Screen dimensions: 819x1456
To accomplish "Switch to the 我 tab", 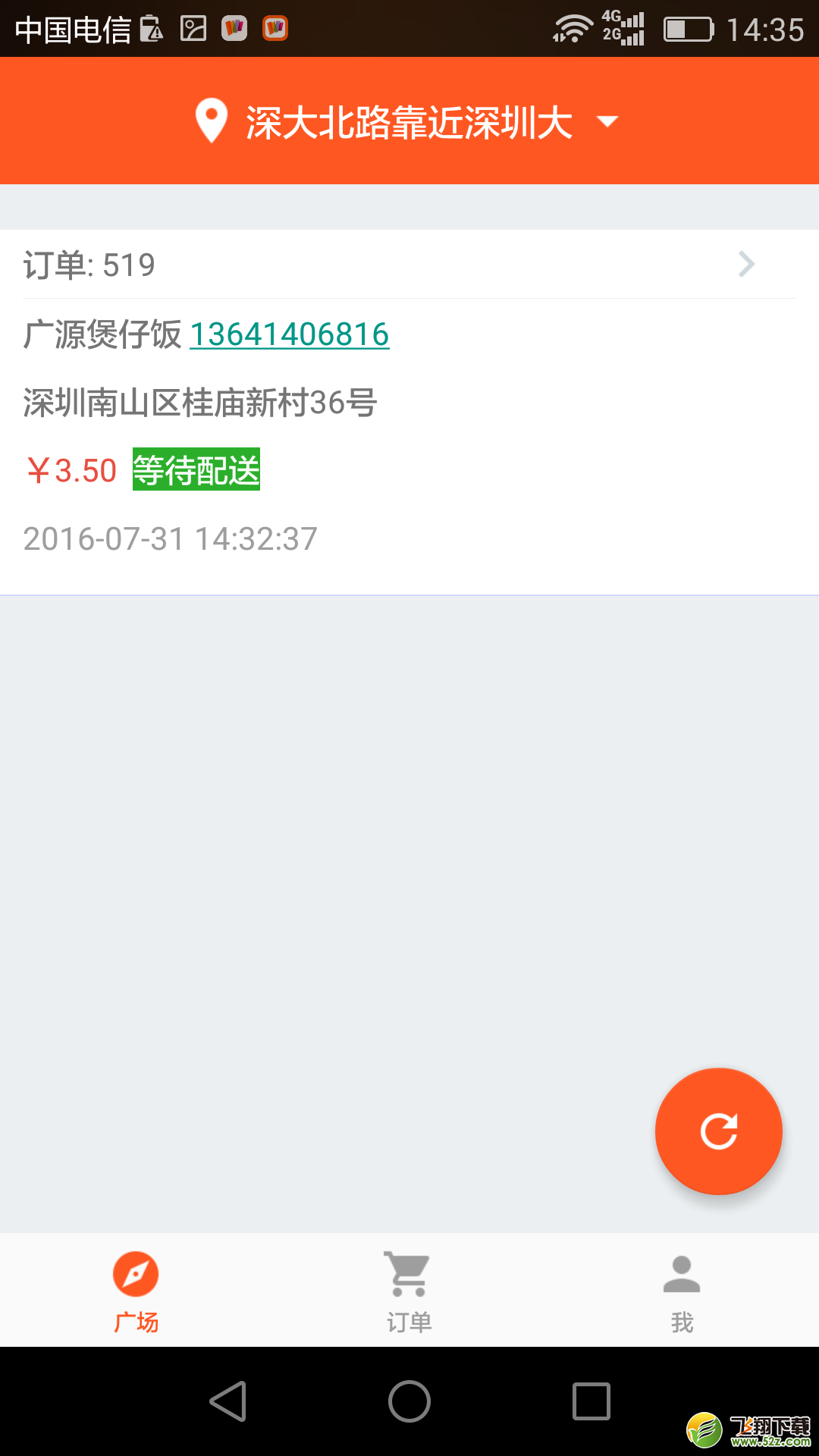I will 682,1291.
